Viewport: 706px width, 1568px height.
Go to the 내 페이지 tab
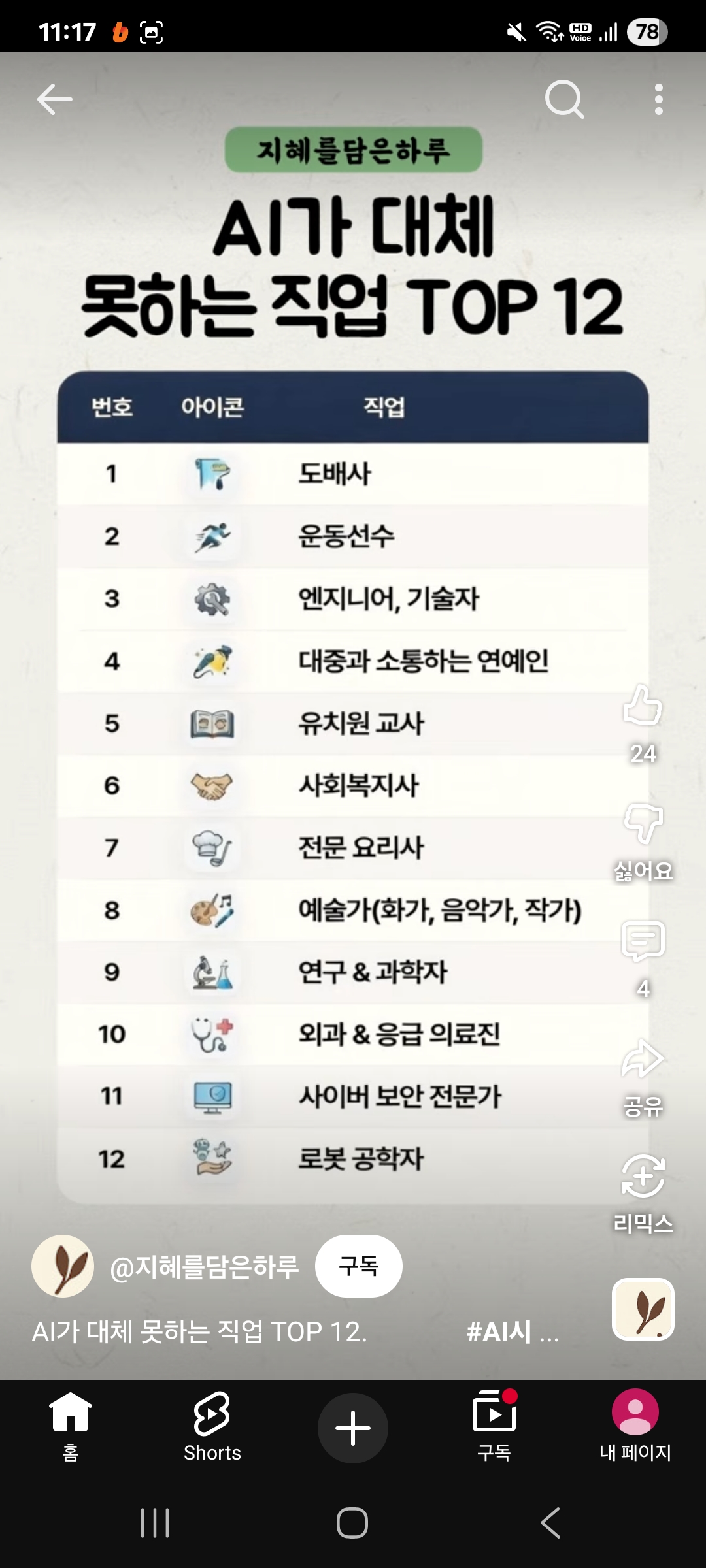(x=635, y=1426)
